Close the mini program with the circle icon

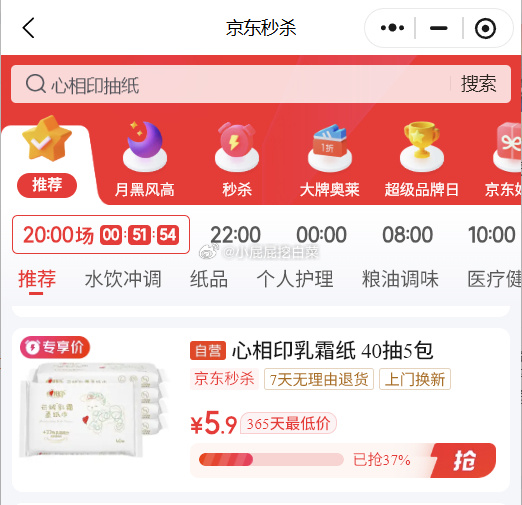[485, 28]
